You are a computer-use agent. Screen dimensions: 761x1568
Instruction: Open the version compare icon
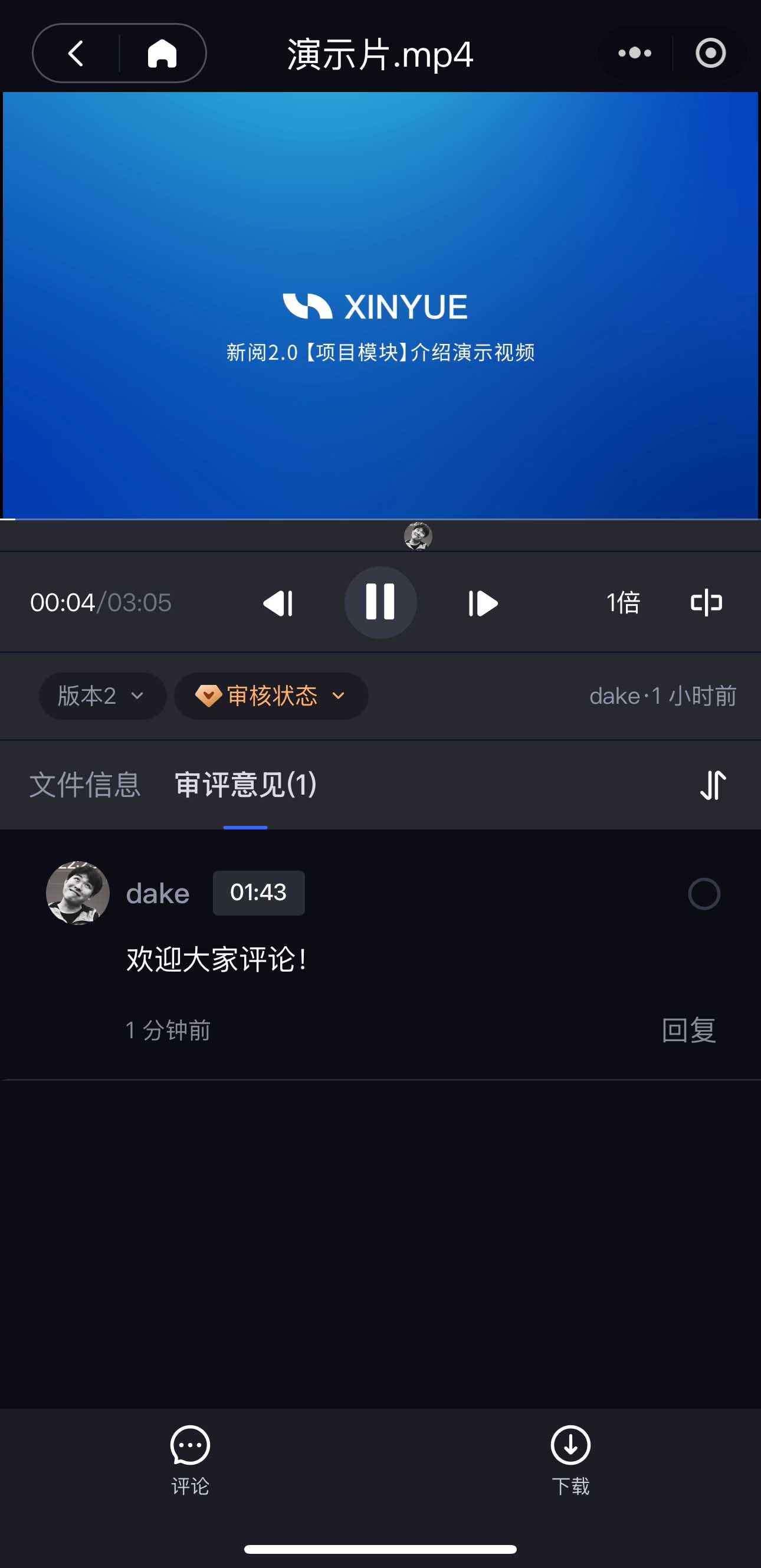(x=706, y=603)
